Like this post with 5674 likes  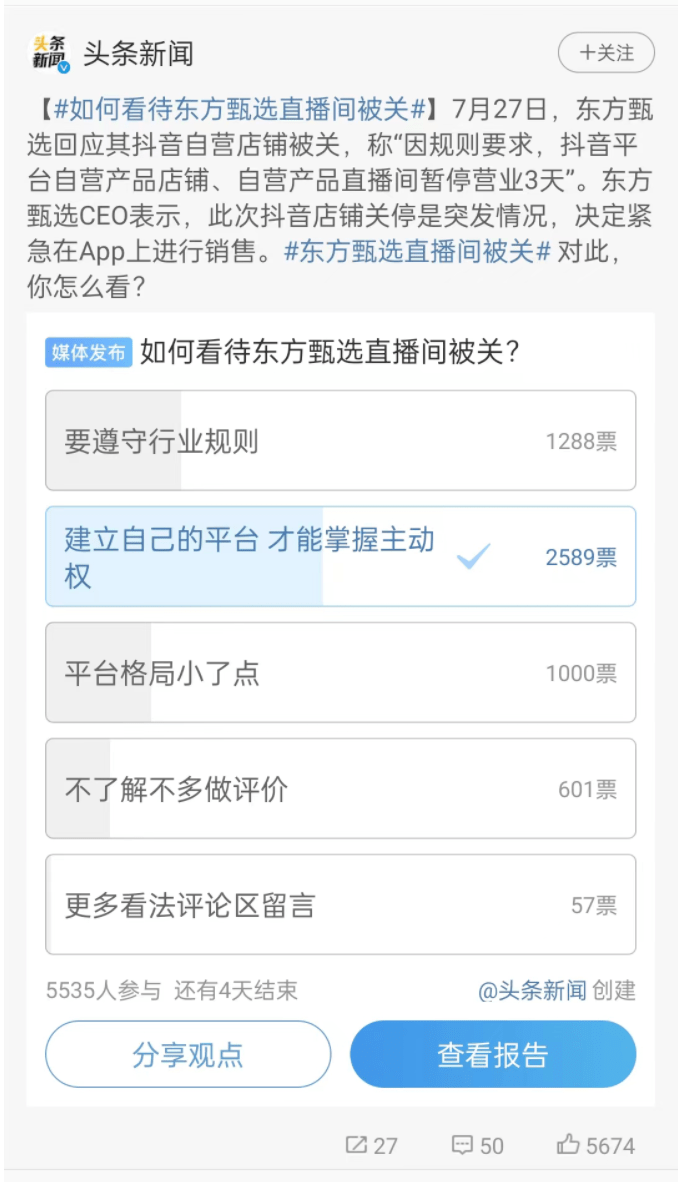coord(595,1146)
